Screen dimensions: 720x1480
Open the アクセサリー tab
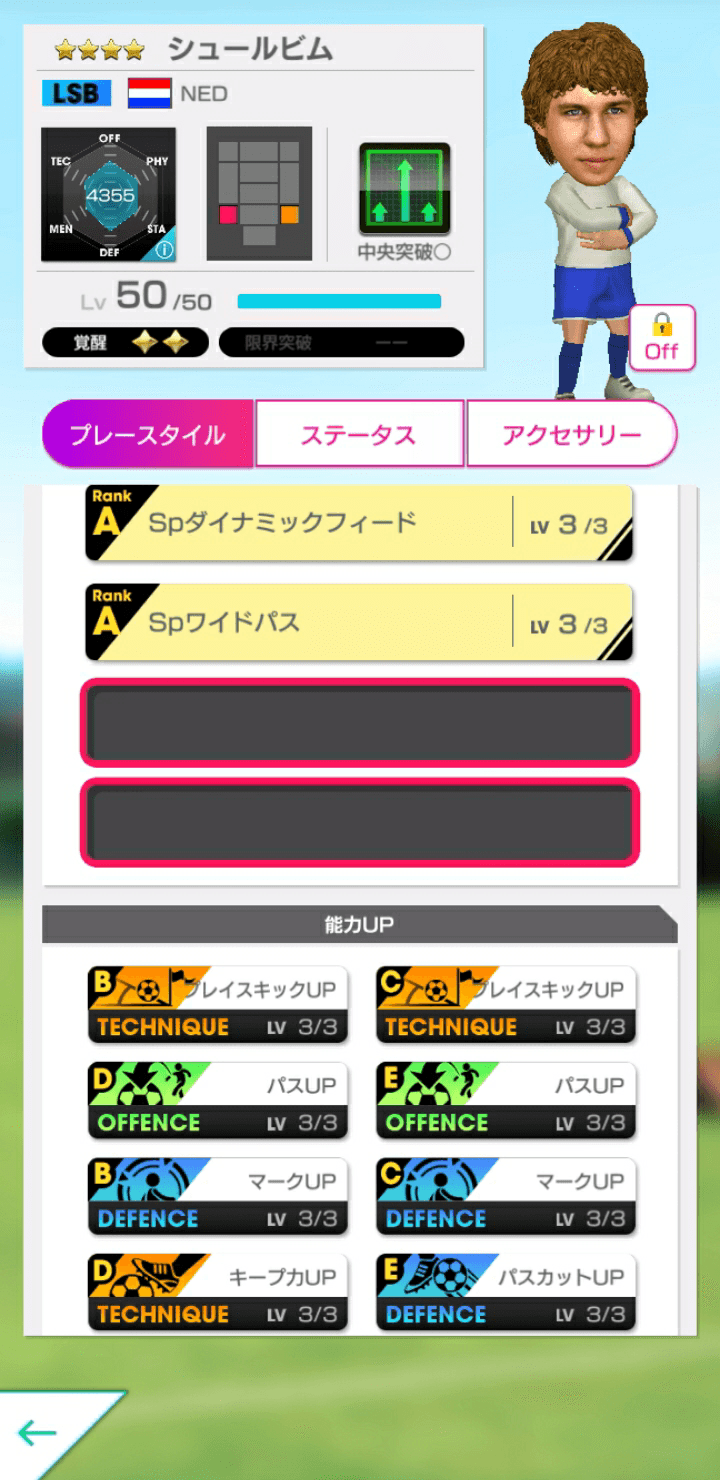[x=573, y=432]
